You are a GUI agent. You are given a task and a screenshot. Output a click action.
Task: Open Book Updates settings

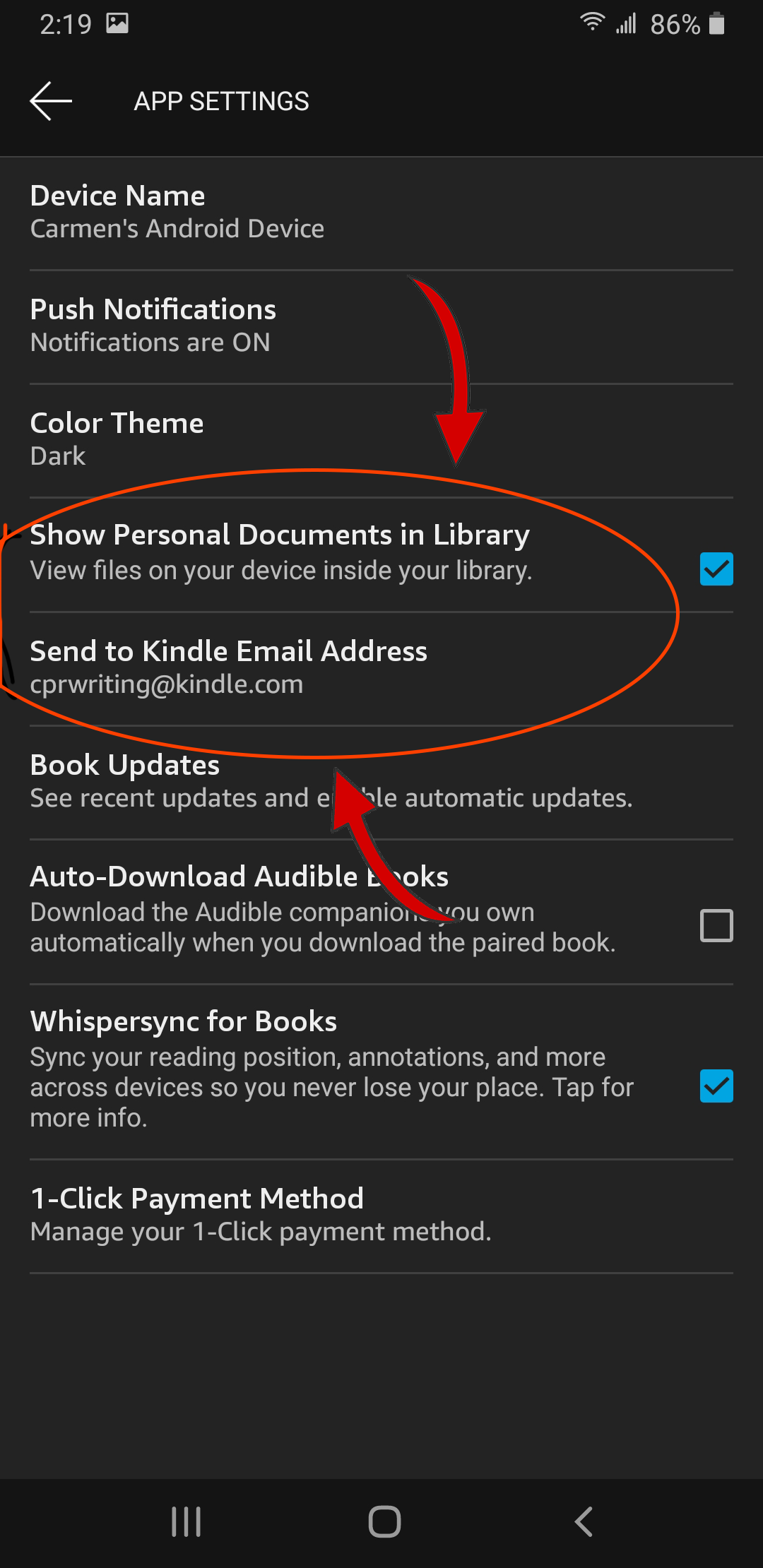381,782
